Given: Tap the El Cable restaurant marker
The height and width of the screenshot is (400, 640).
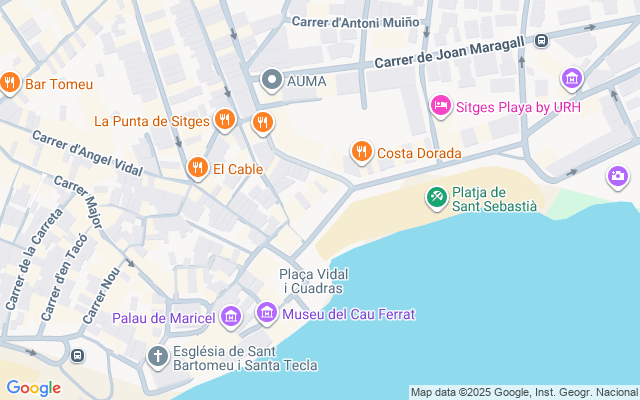Looking at the screenshot, I should click(x=197, y=168).
